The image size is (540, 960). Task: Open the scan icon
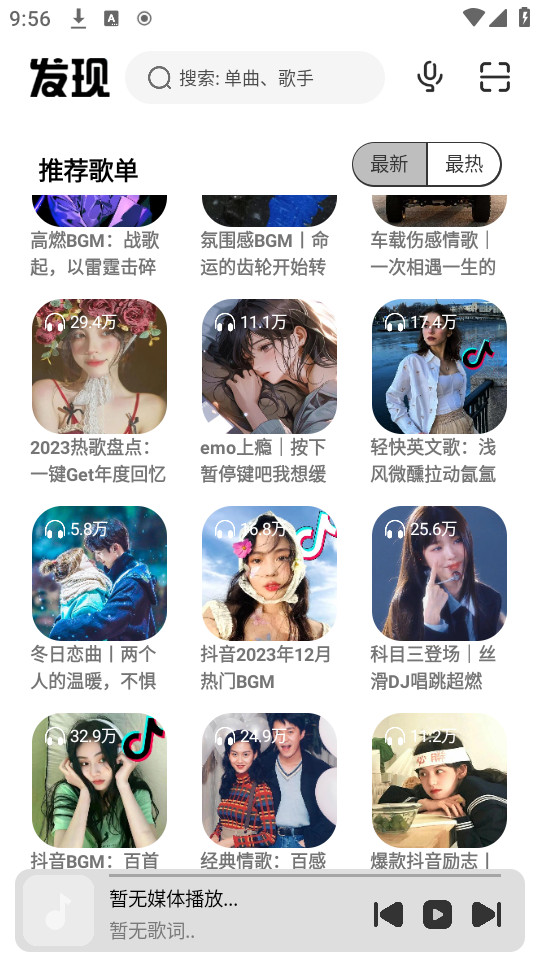494,77
